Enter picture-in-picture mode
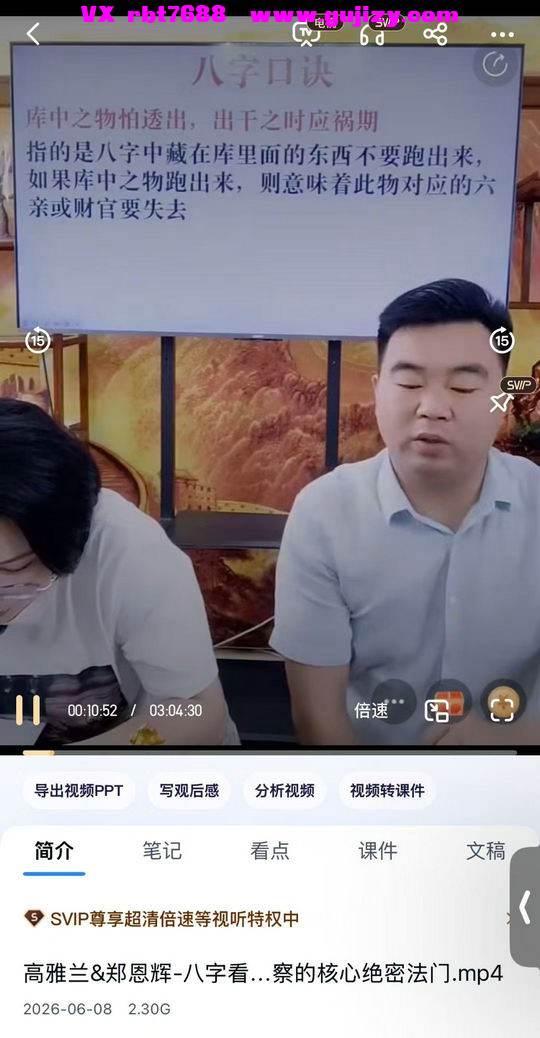Screen dimensions: 540x1038 click(x=436, y=710)
